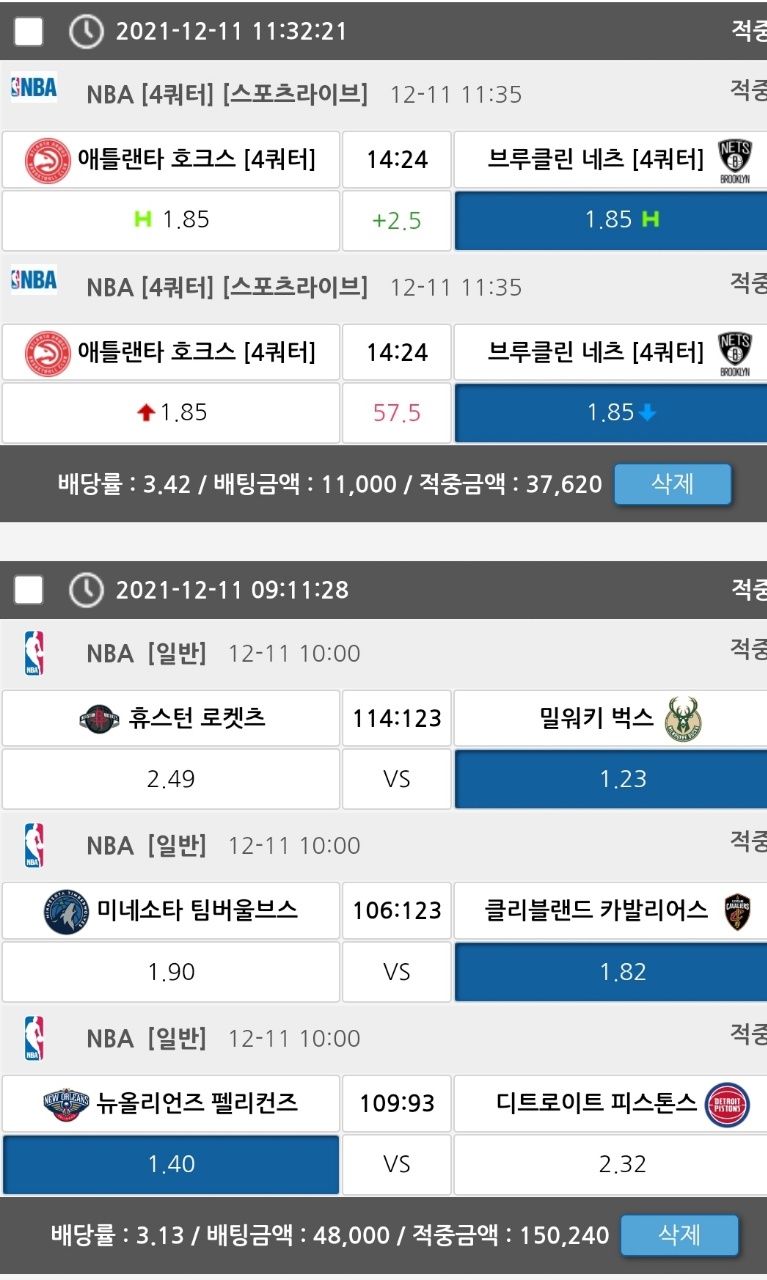Image resolution: width=767 pixels, height=1280 pixels.
Task: Delete the bet slip with 11,000 stake
Action: point(672,485)
